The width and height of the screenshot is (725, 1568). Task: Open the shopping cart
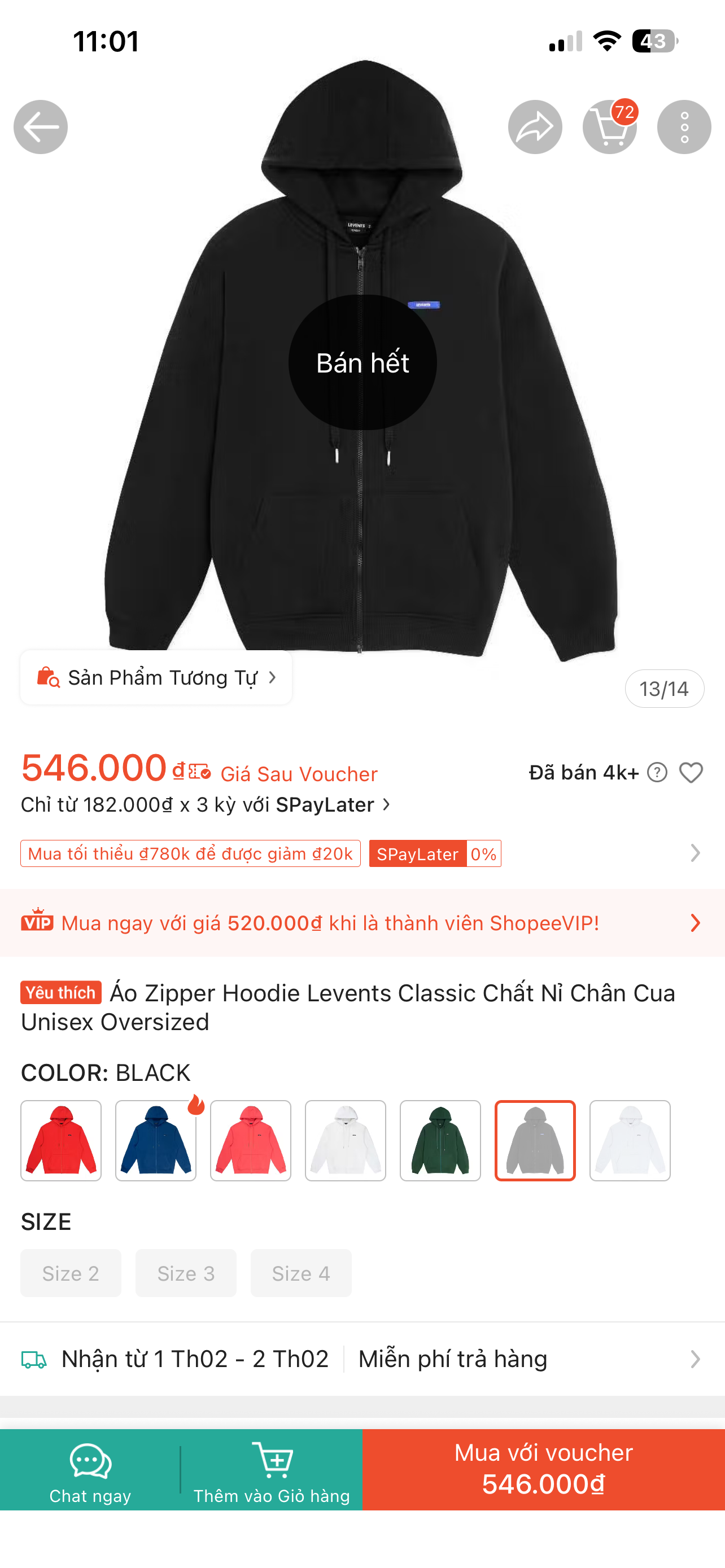point(609,126)
